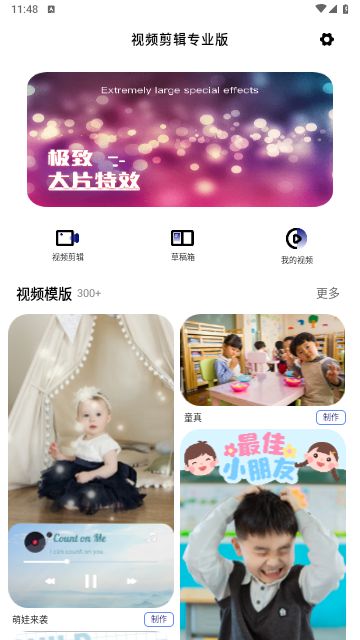
Task: Open 视频剪辑 video editing
Action: pos(68,245)
